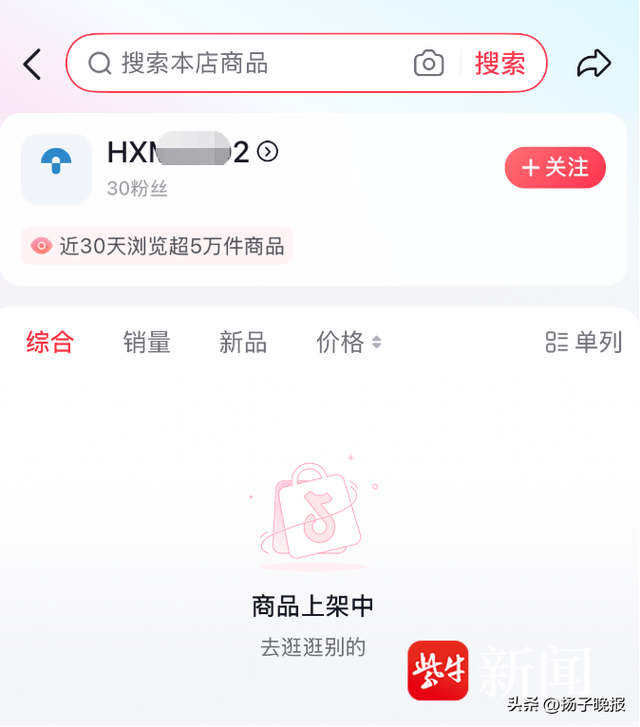Toggle the 单列 layout view
Image resolution: width=640 pixels, height=727 pixels.
click(x=584, y=342)
